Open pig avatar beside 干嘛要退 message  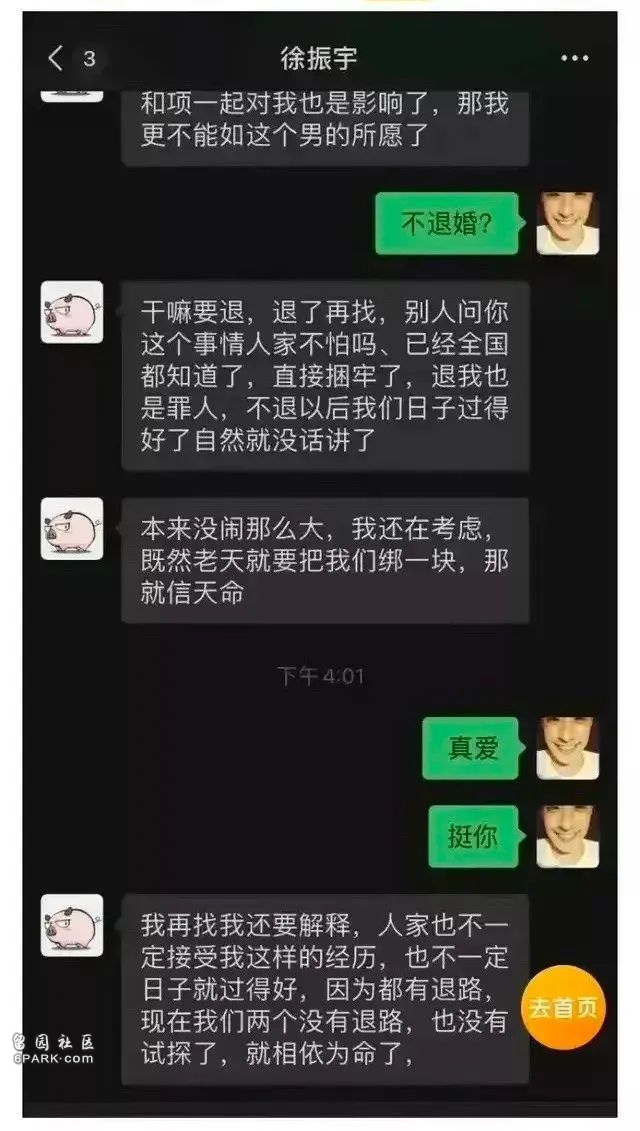(72, 312)
